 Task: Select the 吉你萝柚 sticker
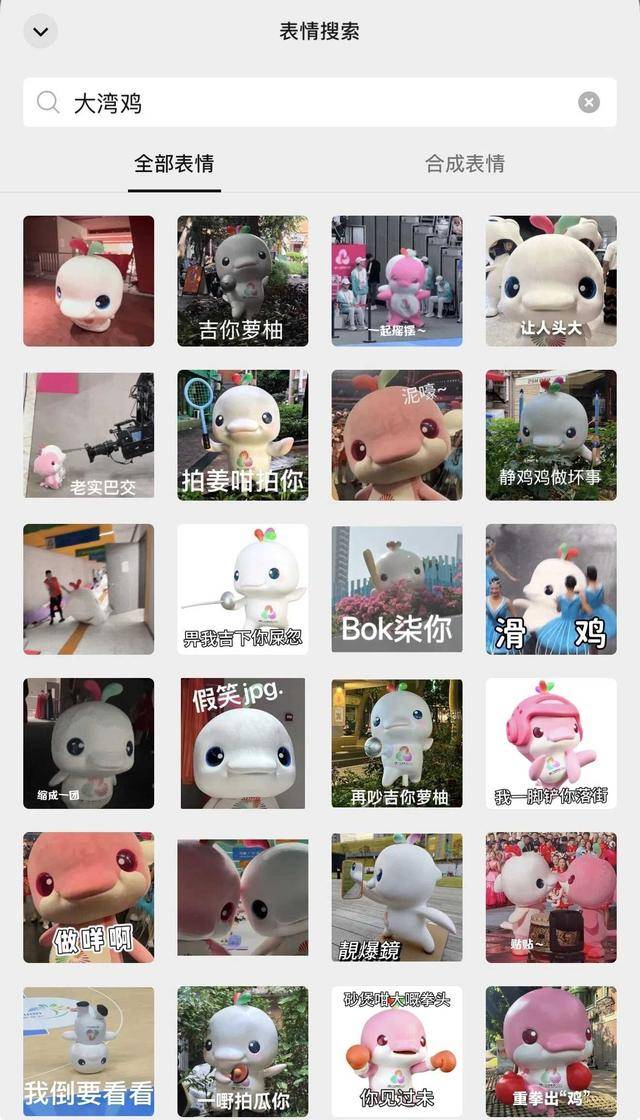pos(243,281)
